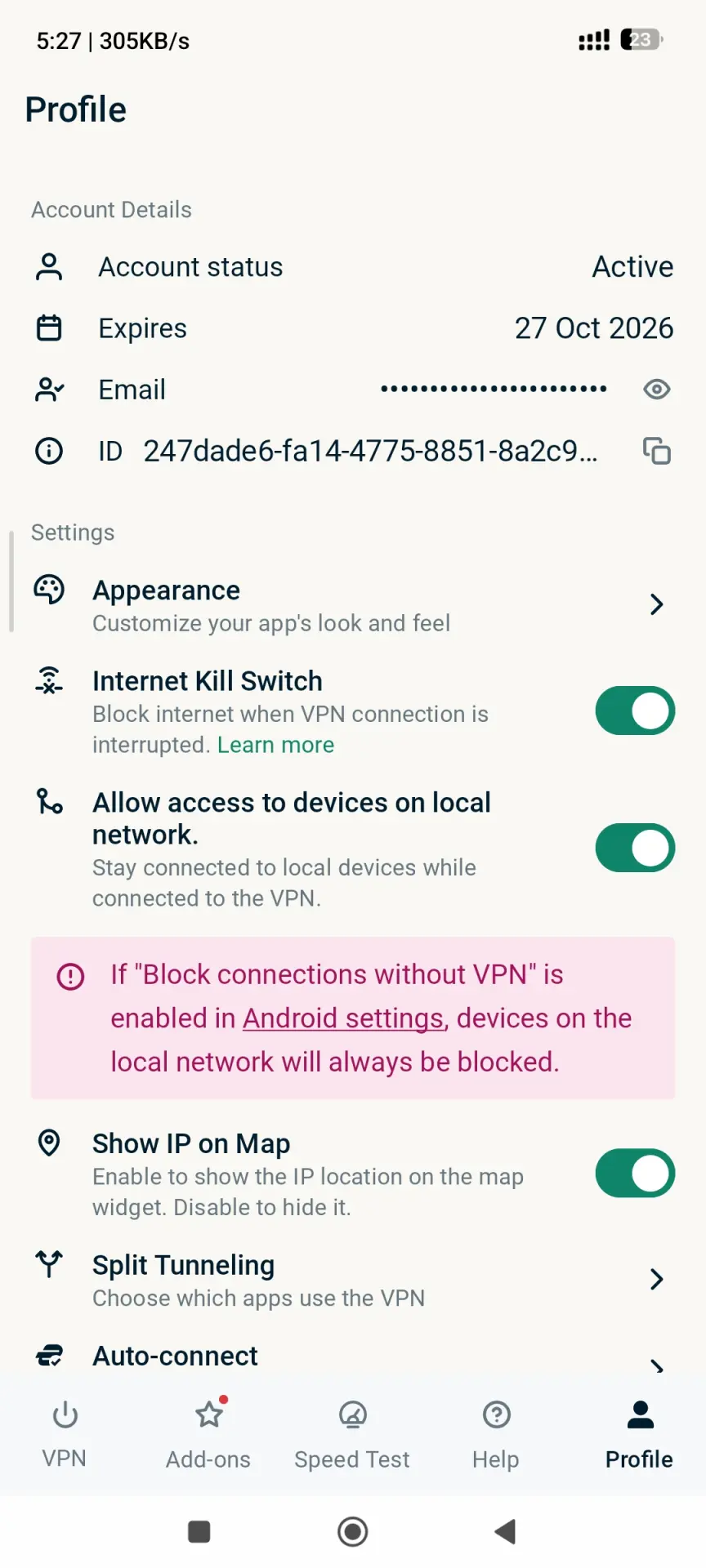Open the Kill Switch Learn more link
706x1568 pixels.
pyautogui.click(x=275, y=745)
